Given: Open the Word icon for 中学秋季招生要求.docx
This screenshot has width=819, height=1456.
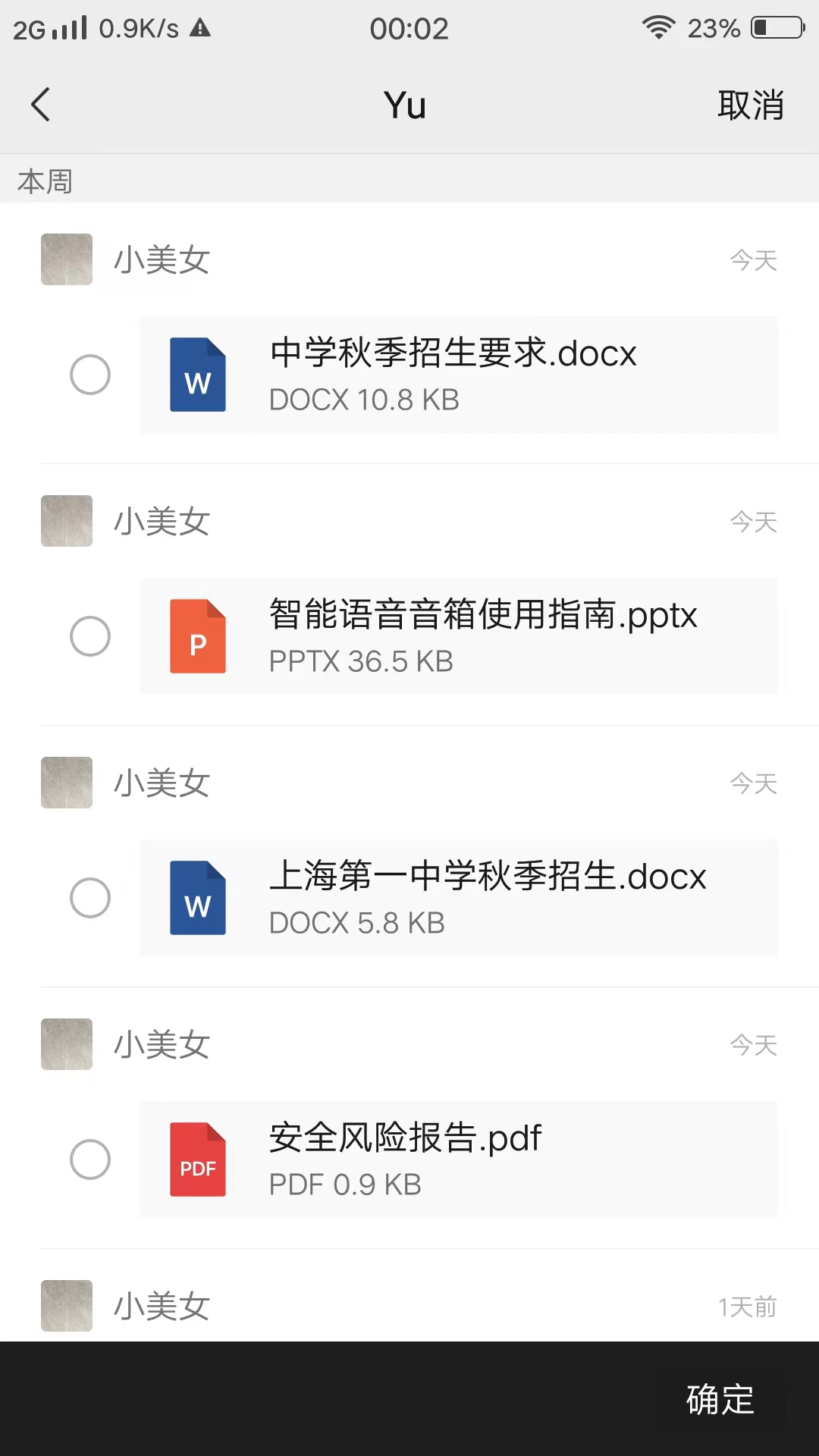Looking at the screenshot, I should pos(197,375).
